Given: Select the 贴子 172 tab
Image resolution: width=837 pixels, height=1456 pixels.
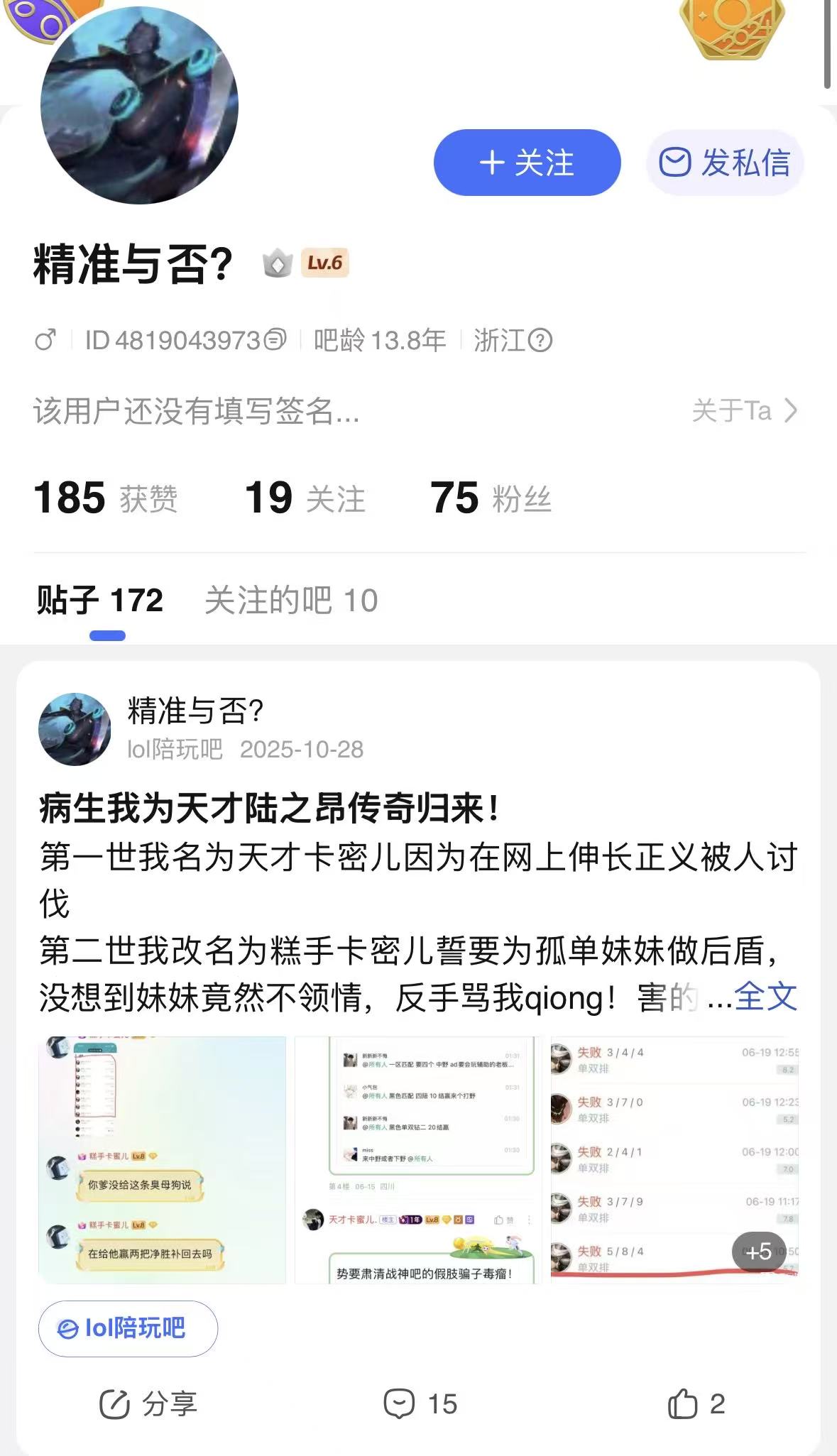Looking at the screenshot, I should [x=100, y=601].
